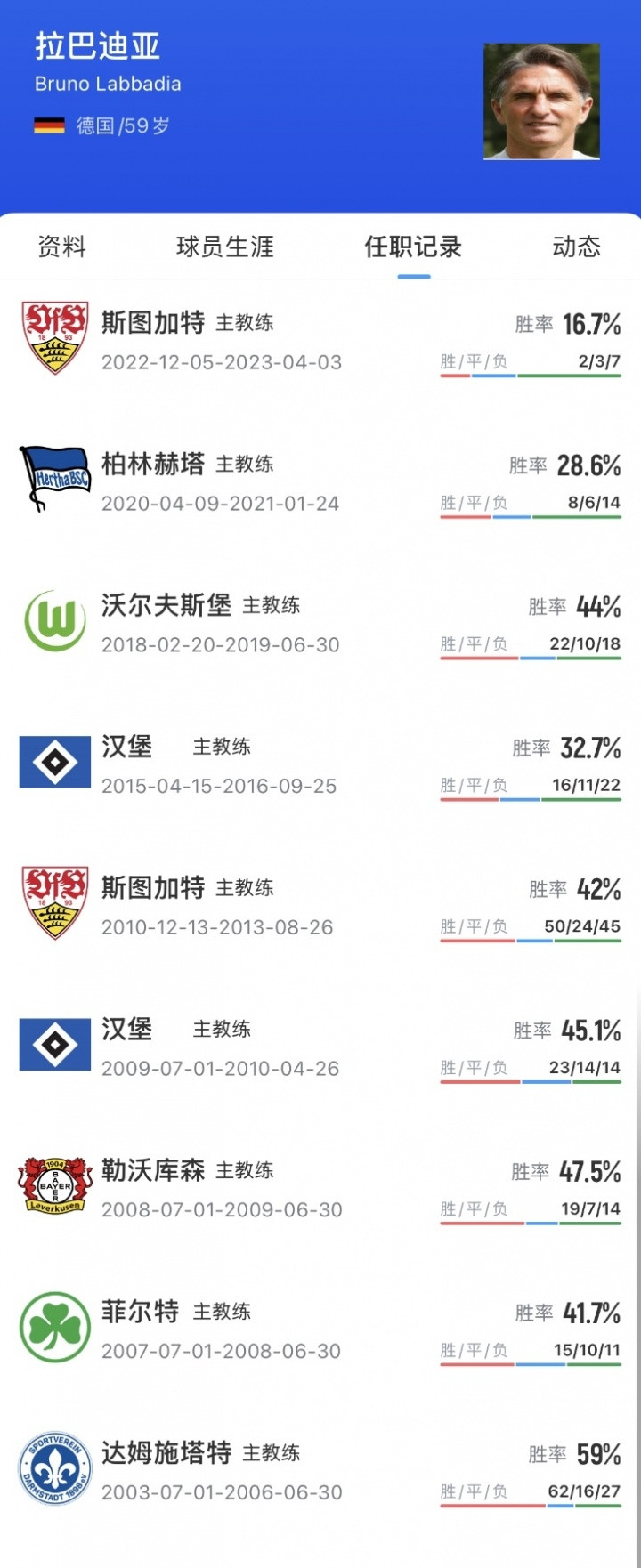Open the 动态 tab
Viewport: 641px width, 1568px height.
point(576,247)
